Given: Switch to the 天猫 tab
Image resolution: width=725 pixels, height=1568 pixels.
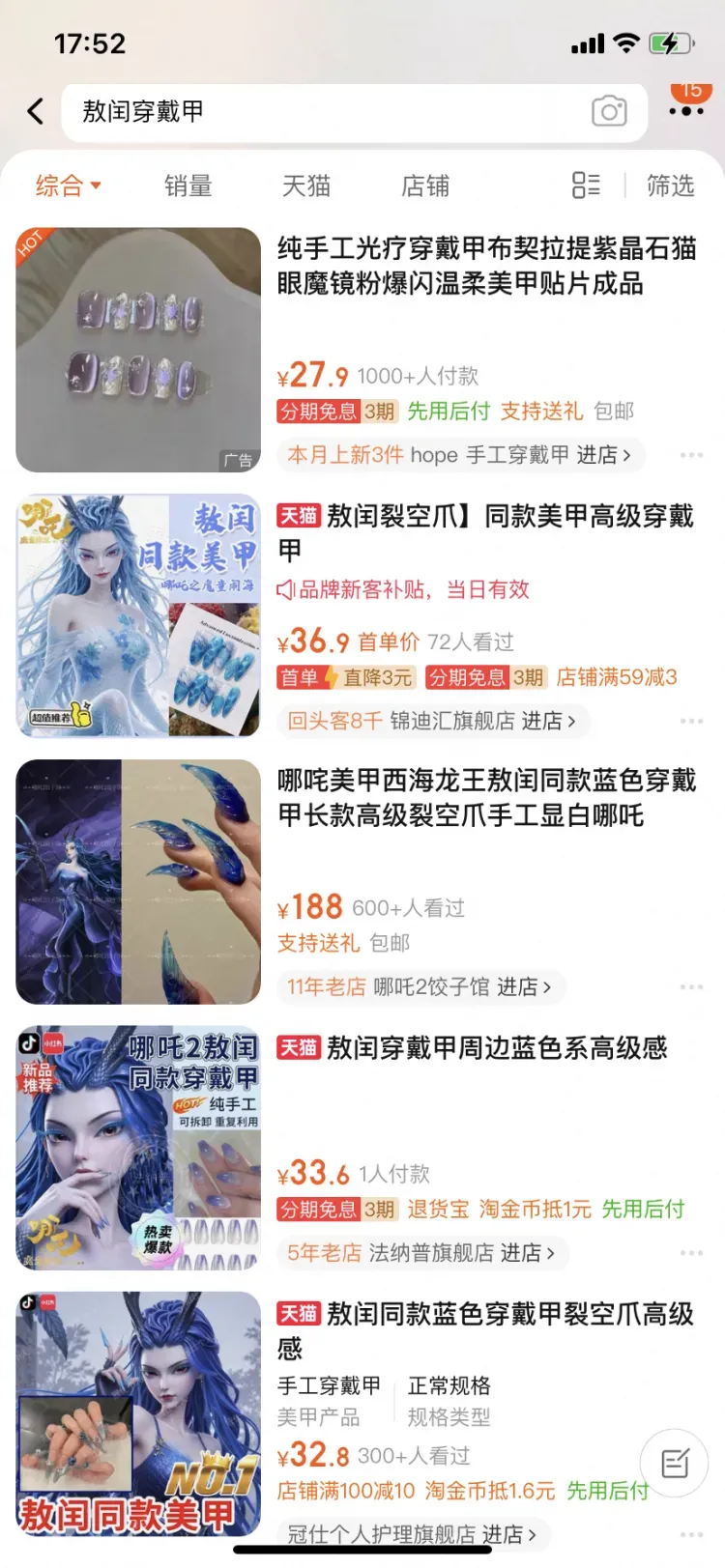Looking at the screenshot, I should coord(305,185).
